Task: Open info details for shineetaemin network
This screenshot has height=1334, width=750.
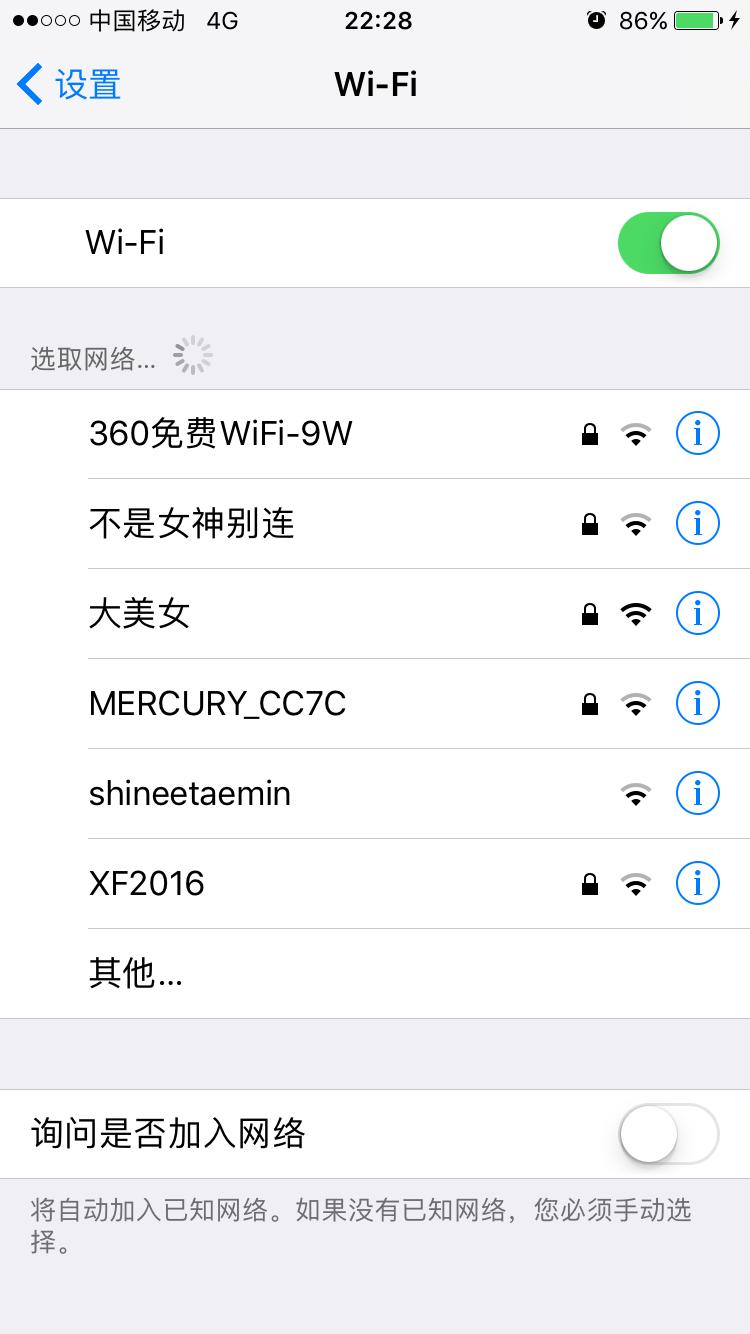Action: (698, 793)
